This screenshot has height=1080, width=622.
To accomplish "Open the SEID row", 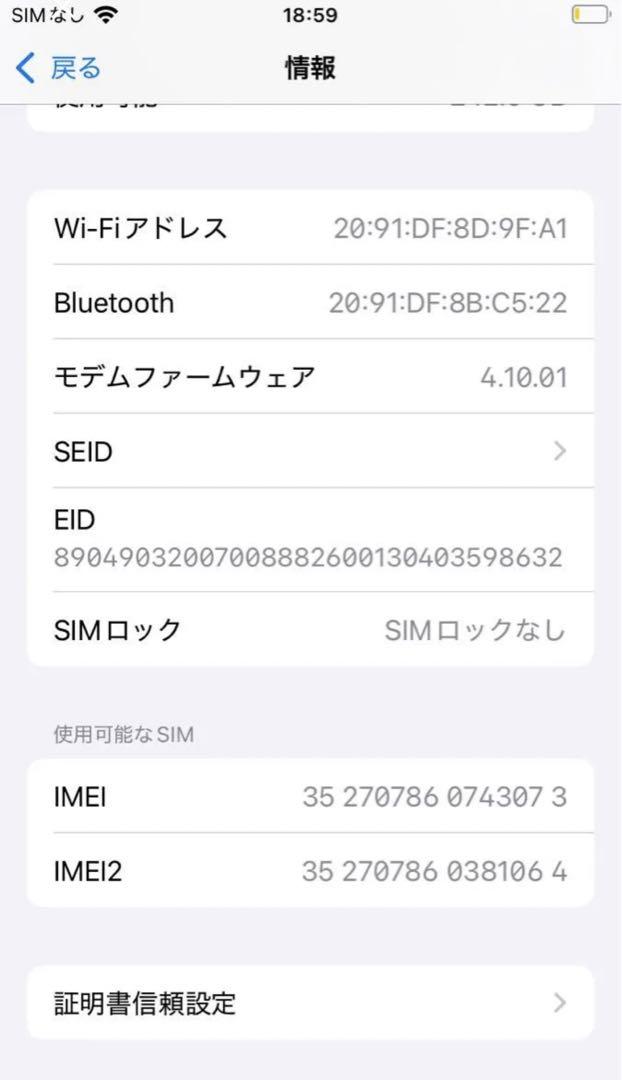I will (310, 451).
